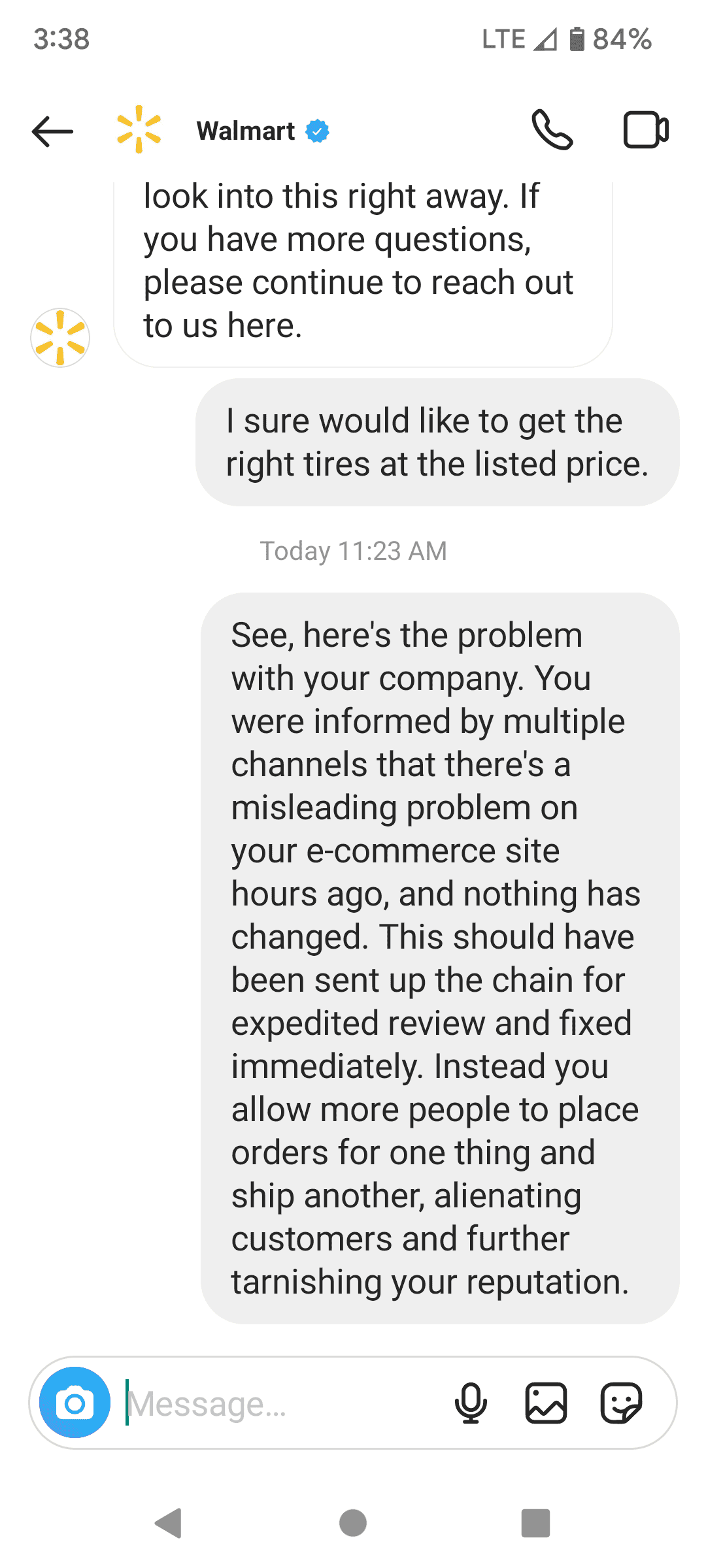The height and width of the screenshot is (1568, 706).
Task: Go back using the top-left arrow
Action: (52, 131)
